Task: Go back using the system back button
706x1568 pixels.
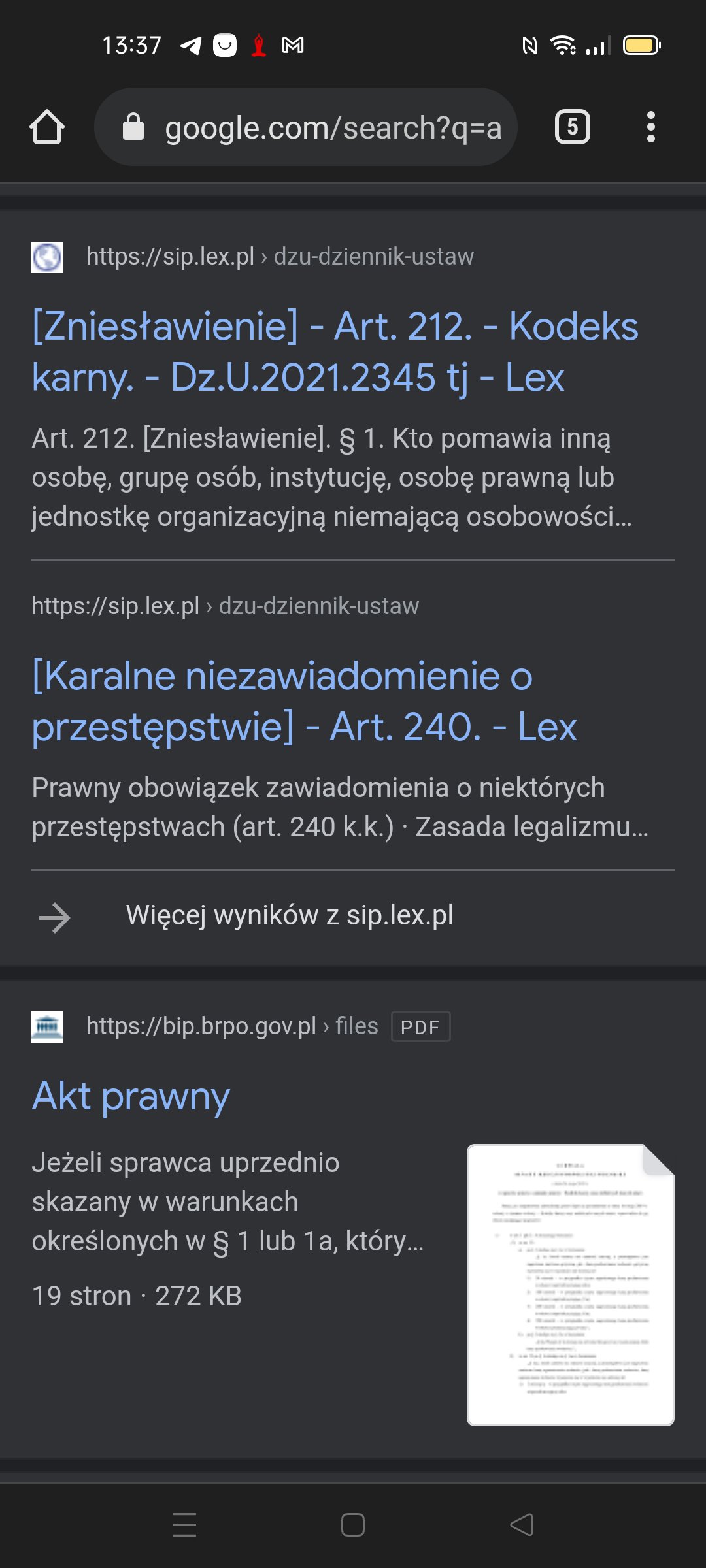Action: [522, 1525]
